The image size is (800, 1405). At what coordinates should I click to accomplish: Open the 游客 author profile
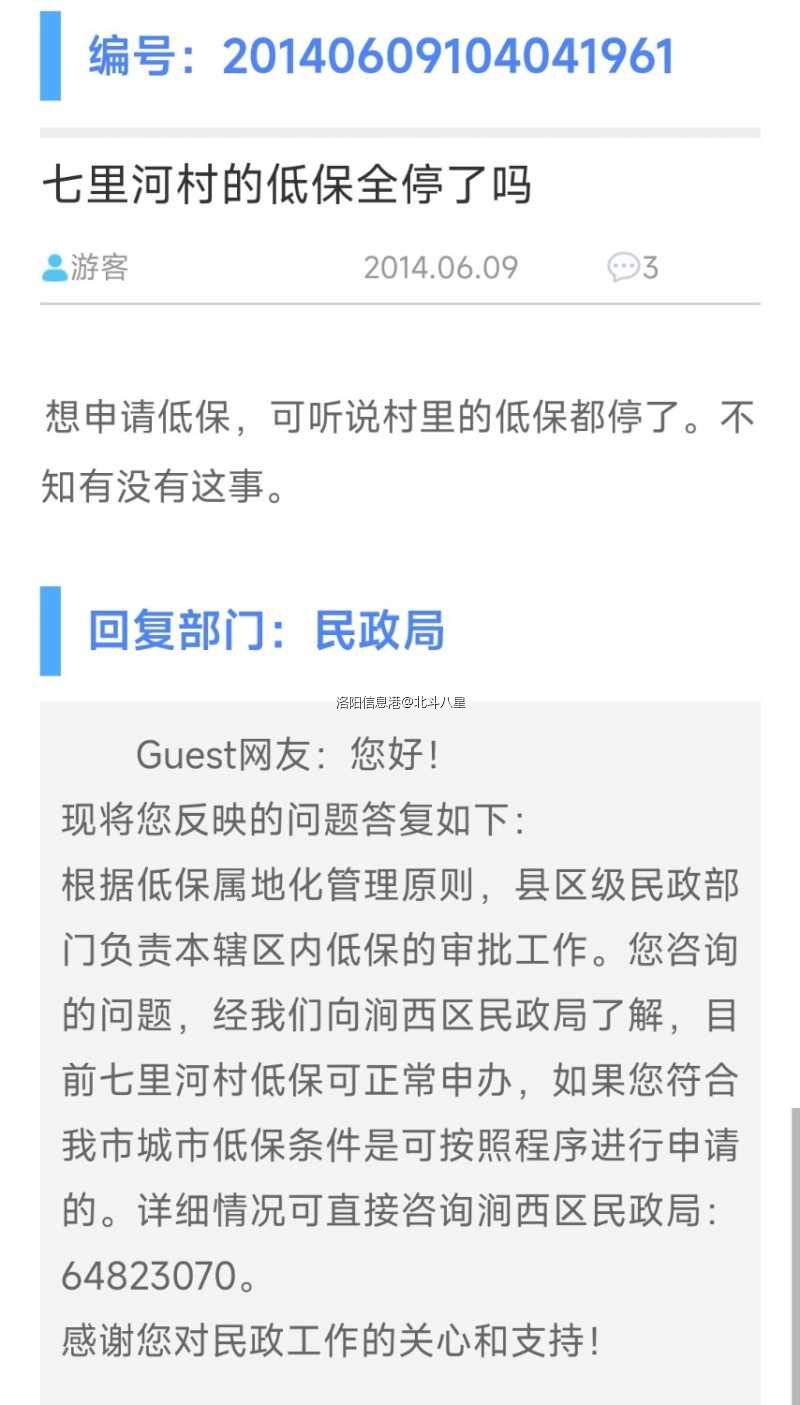pos(86,268)
